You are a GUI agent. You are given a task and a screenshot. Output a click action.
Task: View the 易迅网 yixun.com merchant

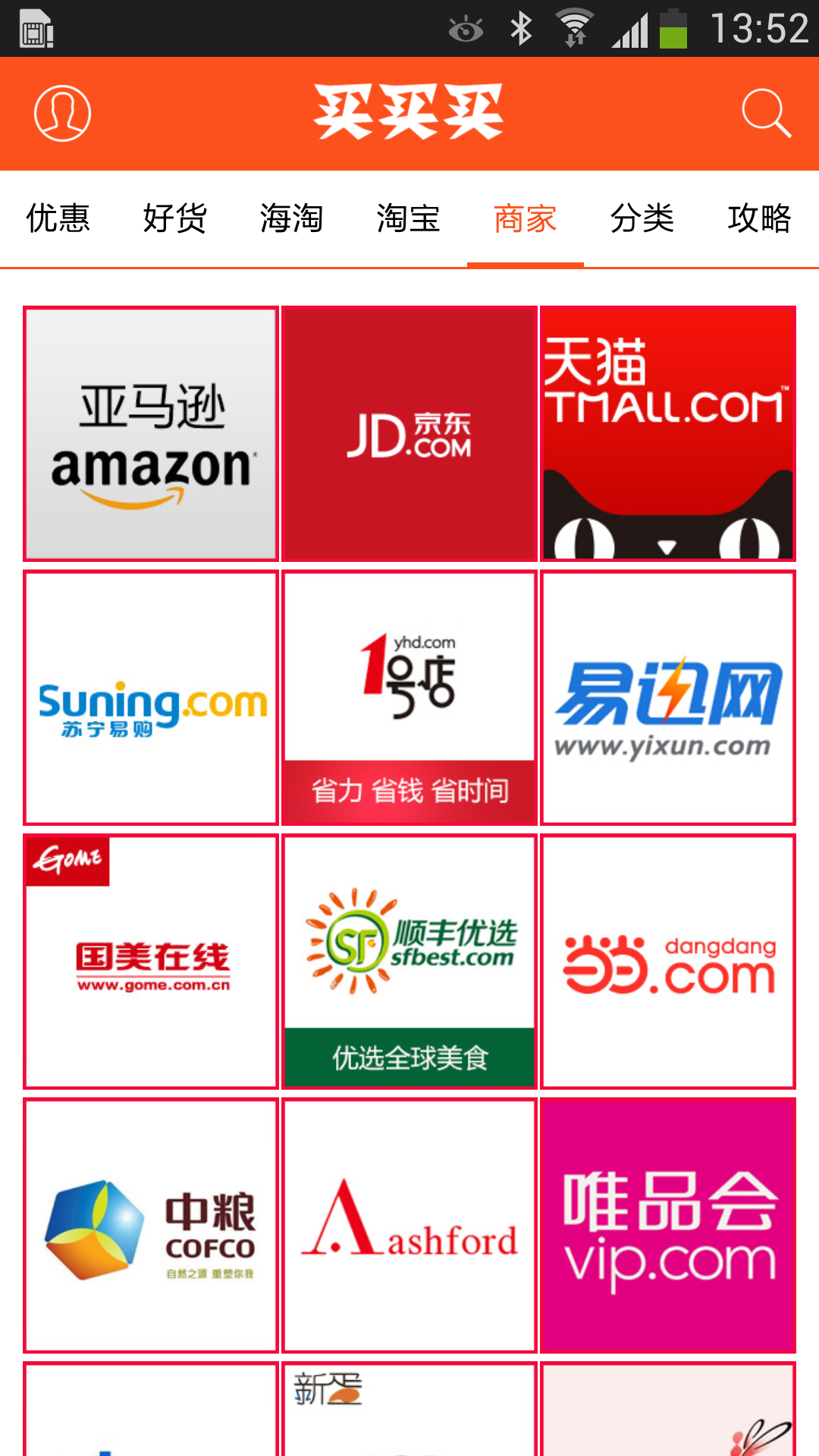pyautogui.click(x=668, y=698)
